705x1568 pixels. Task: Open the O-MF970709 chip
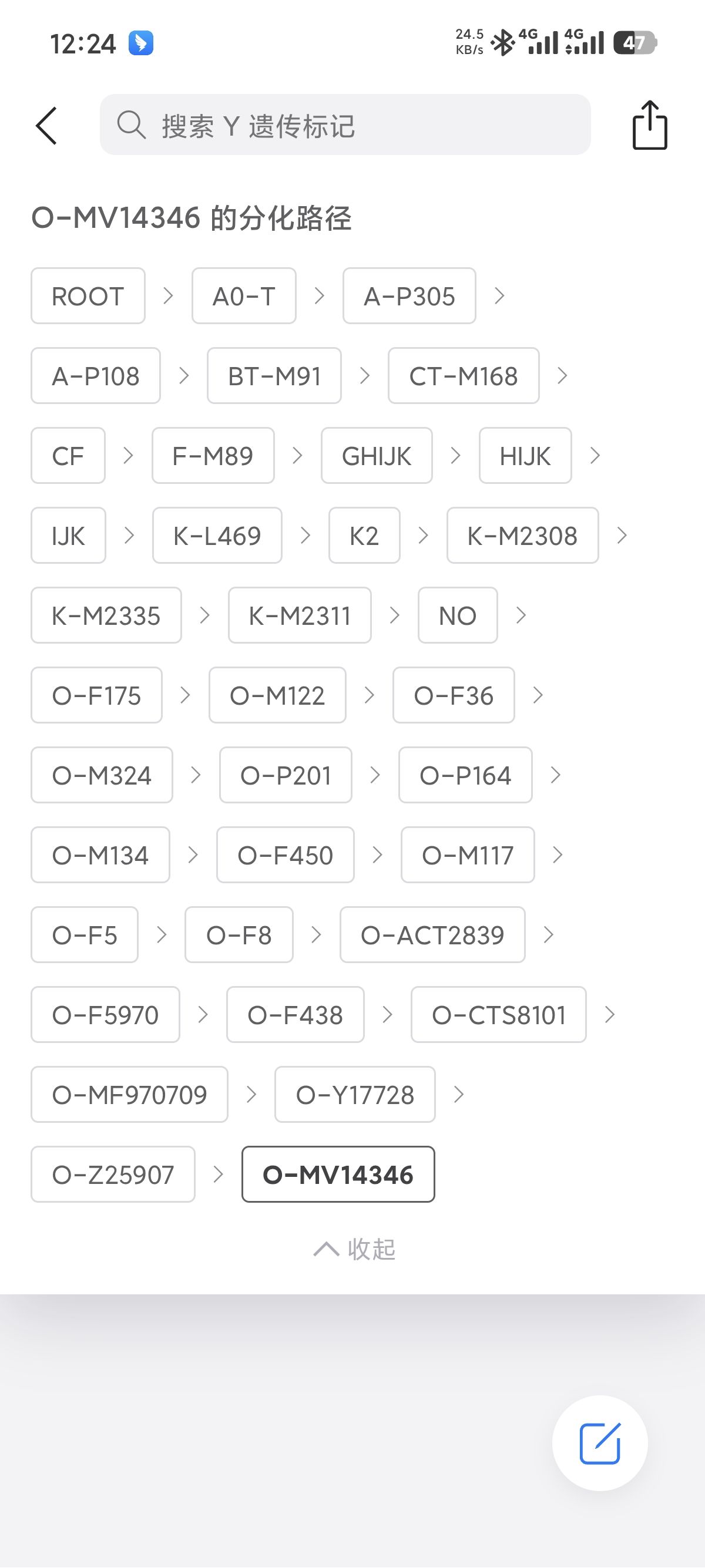[x=130, y=1095]
